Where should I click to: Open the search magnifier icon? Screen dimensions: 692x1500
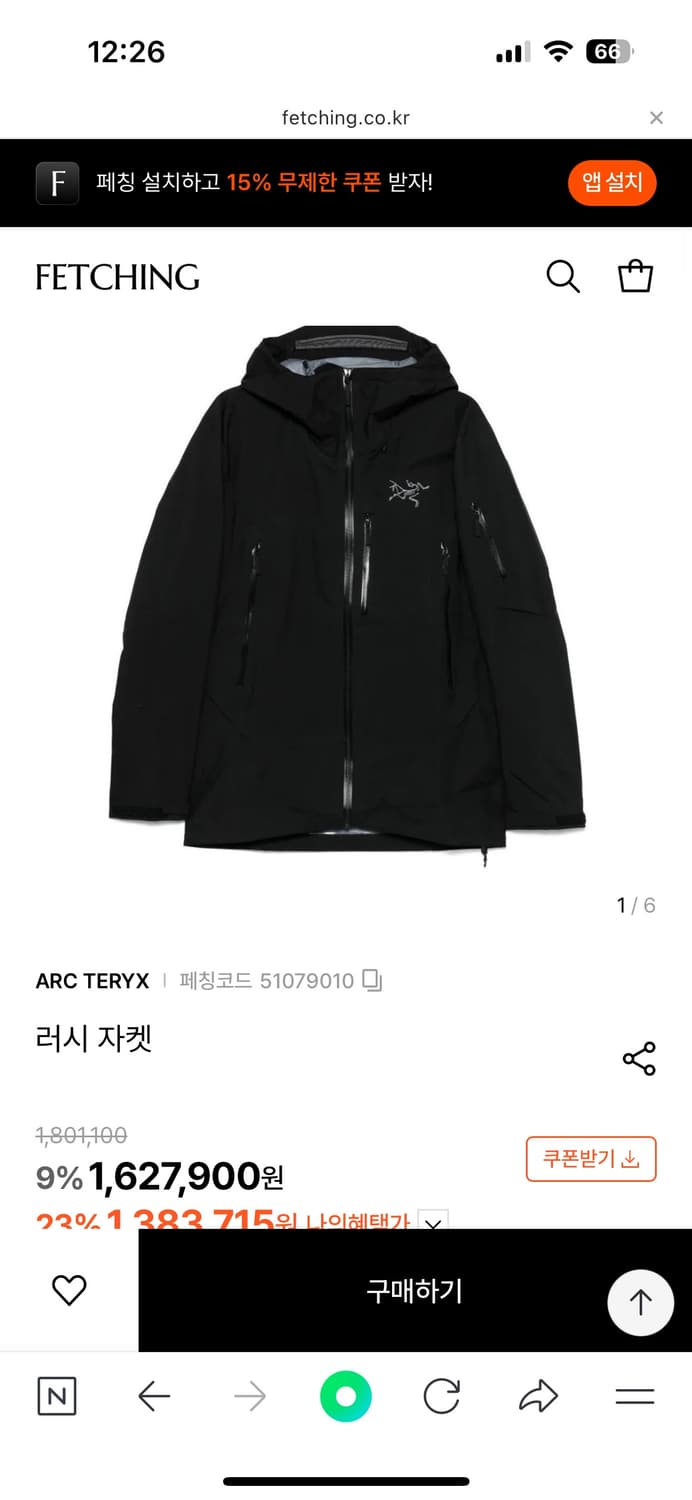(563, 277)
